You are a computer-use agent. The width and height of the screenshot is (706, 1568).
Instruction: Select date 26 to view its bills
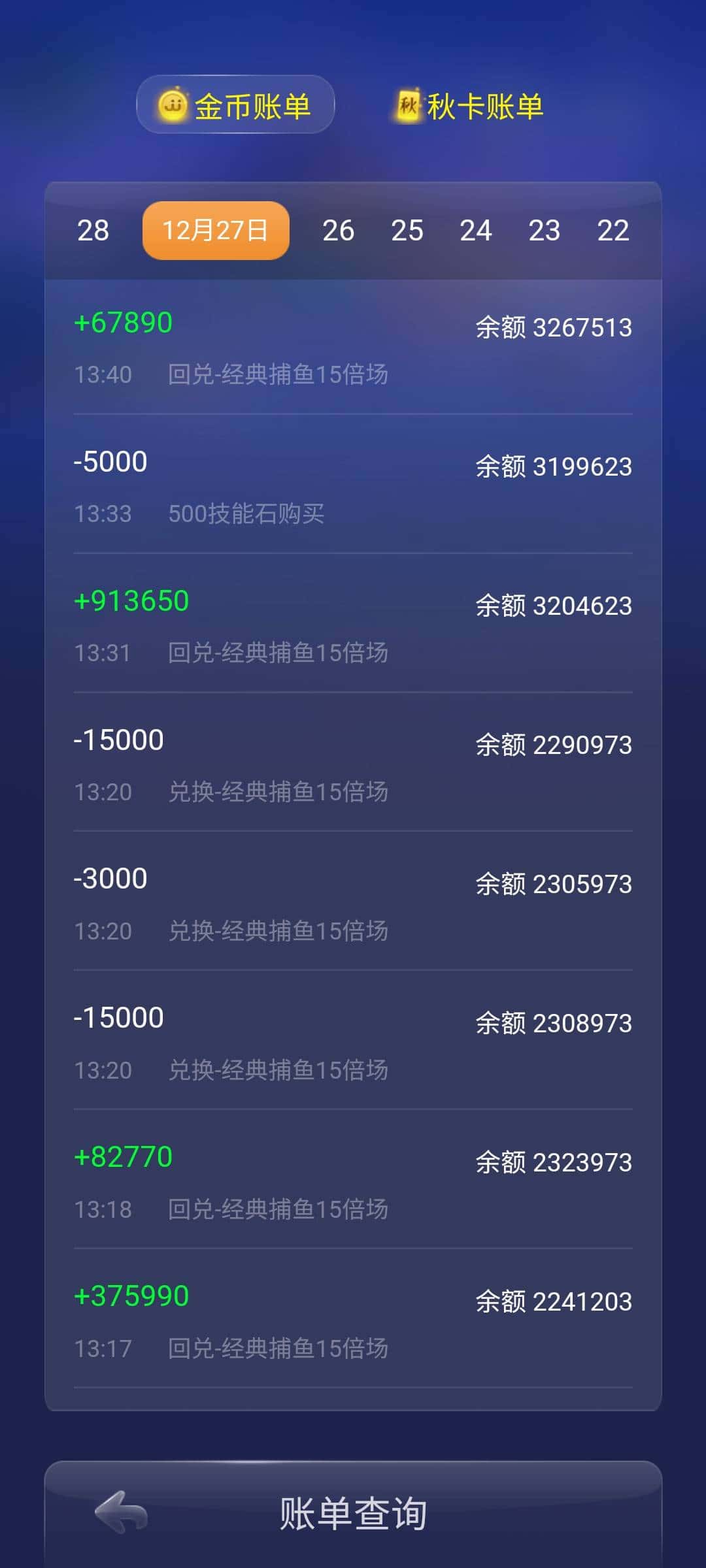339,230
